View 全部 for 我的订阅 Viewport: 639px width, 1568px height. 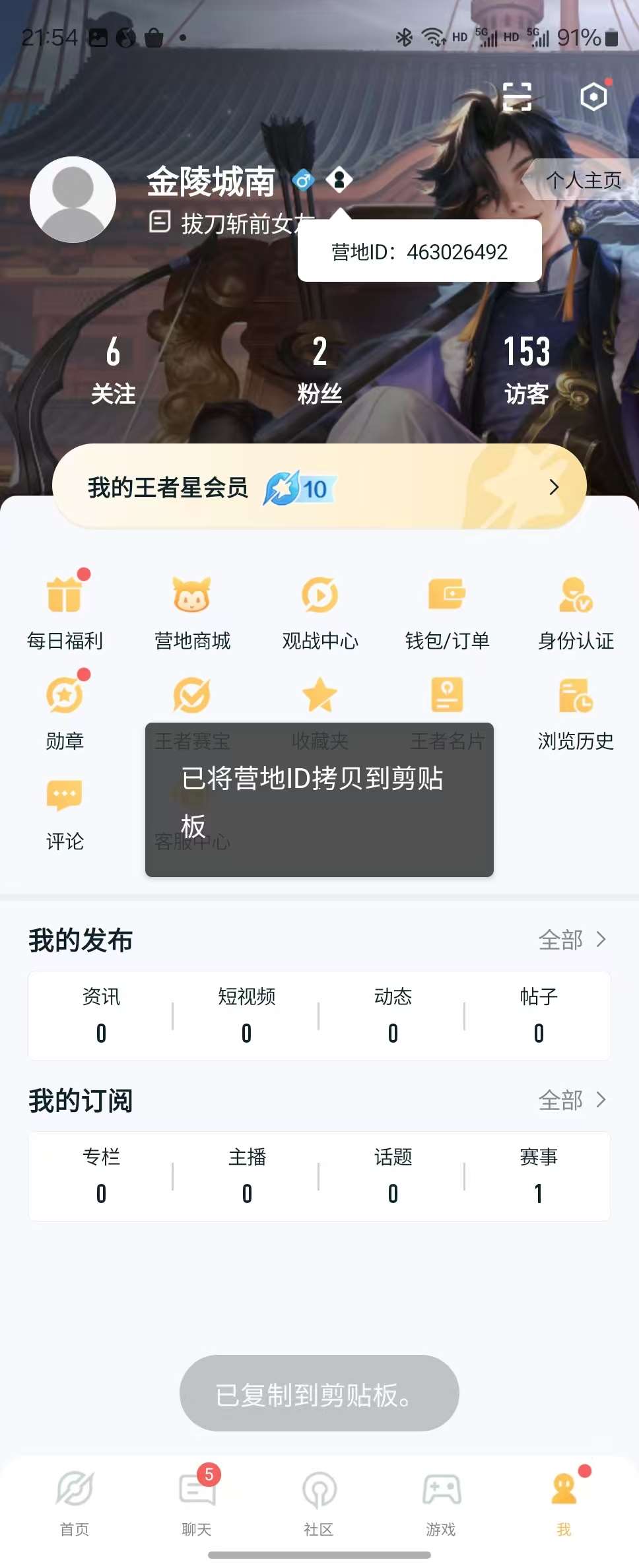pyautogui.click(x=572, y=1099)
